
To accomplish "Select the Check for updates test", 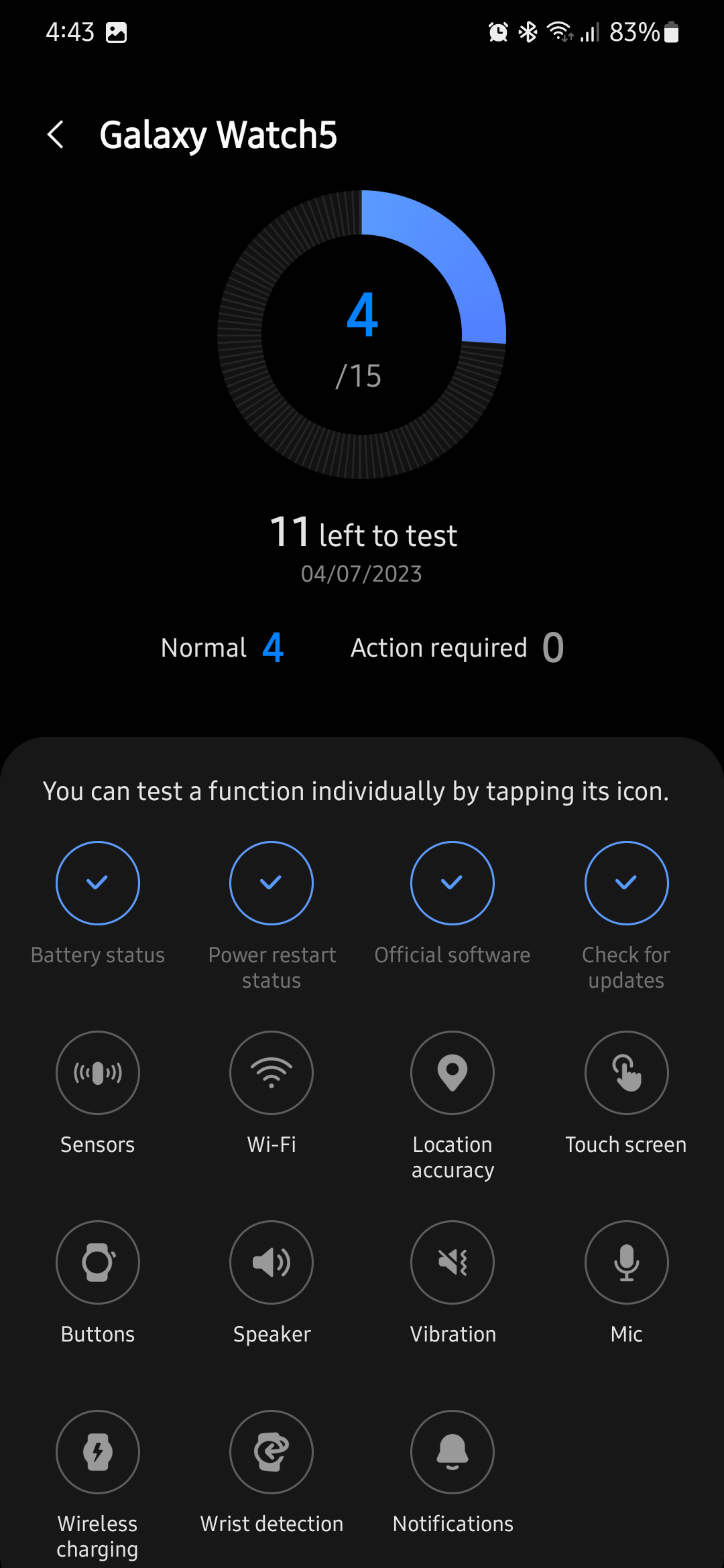I will click(626, 883).
